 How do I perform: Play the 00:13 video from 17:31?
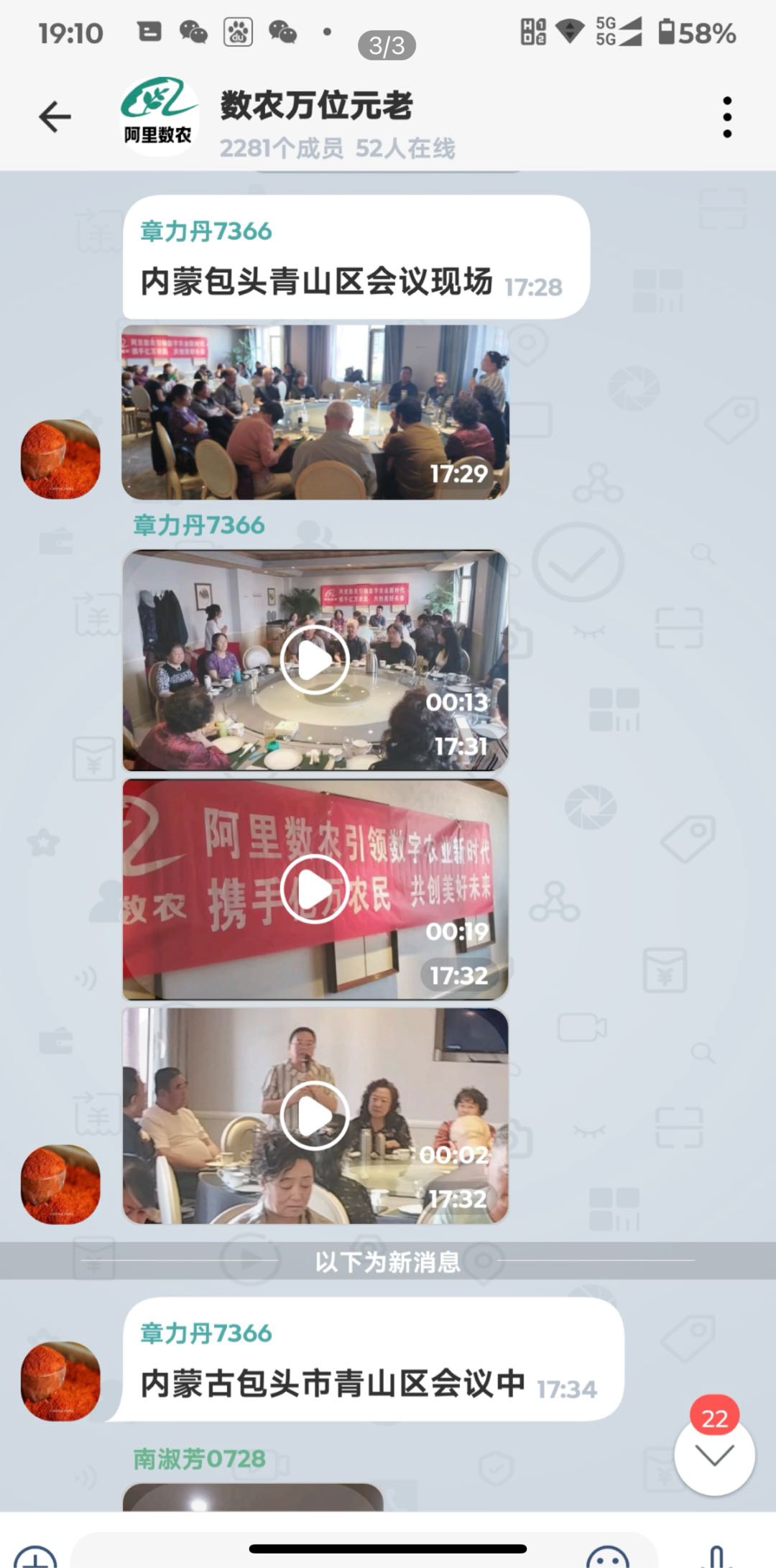click(x=315, y=660)
